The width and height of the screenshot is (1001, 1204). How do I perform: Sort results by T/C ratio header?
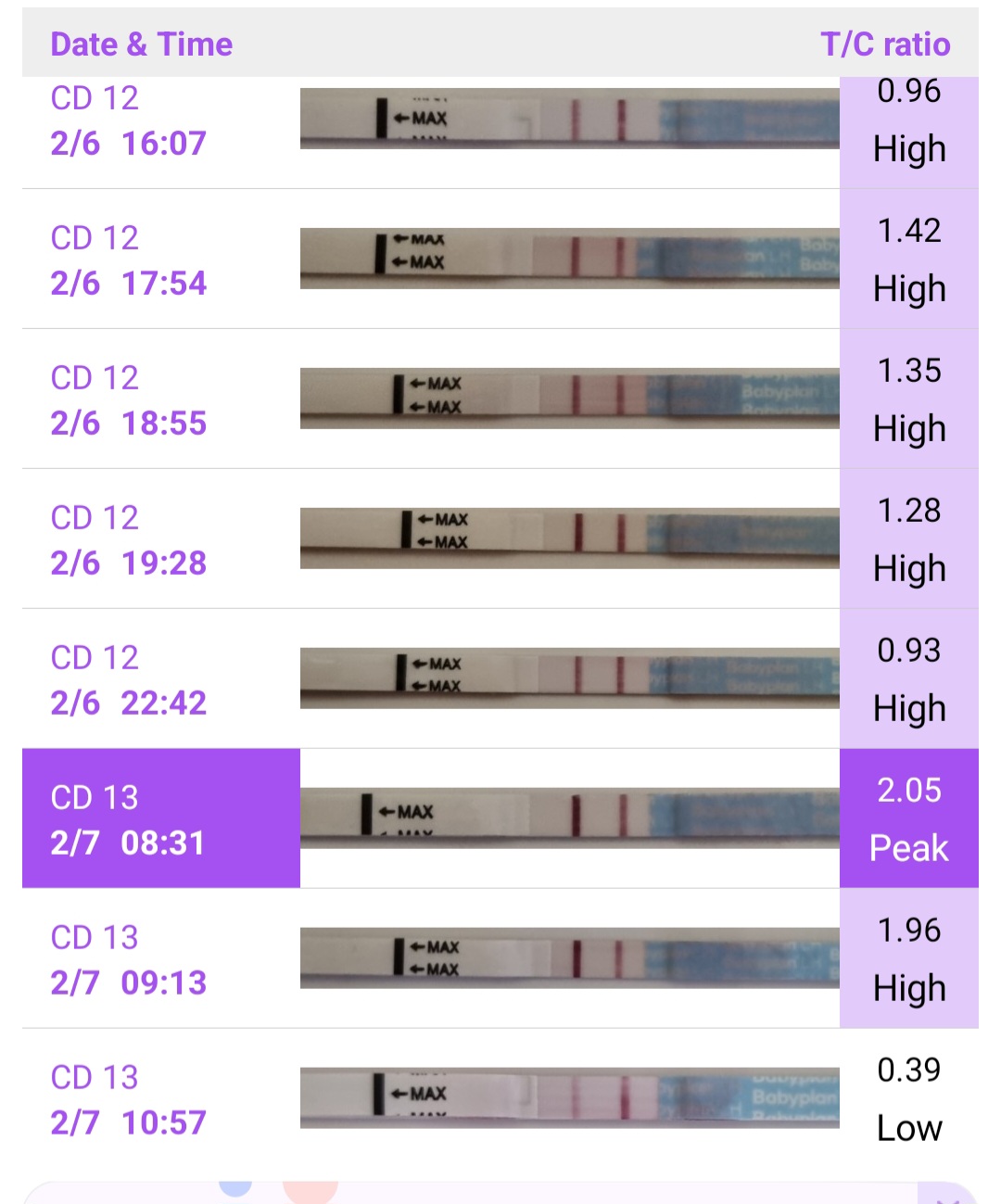[x=886, y=44]
